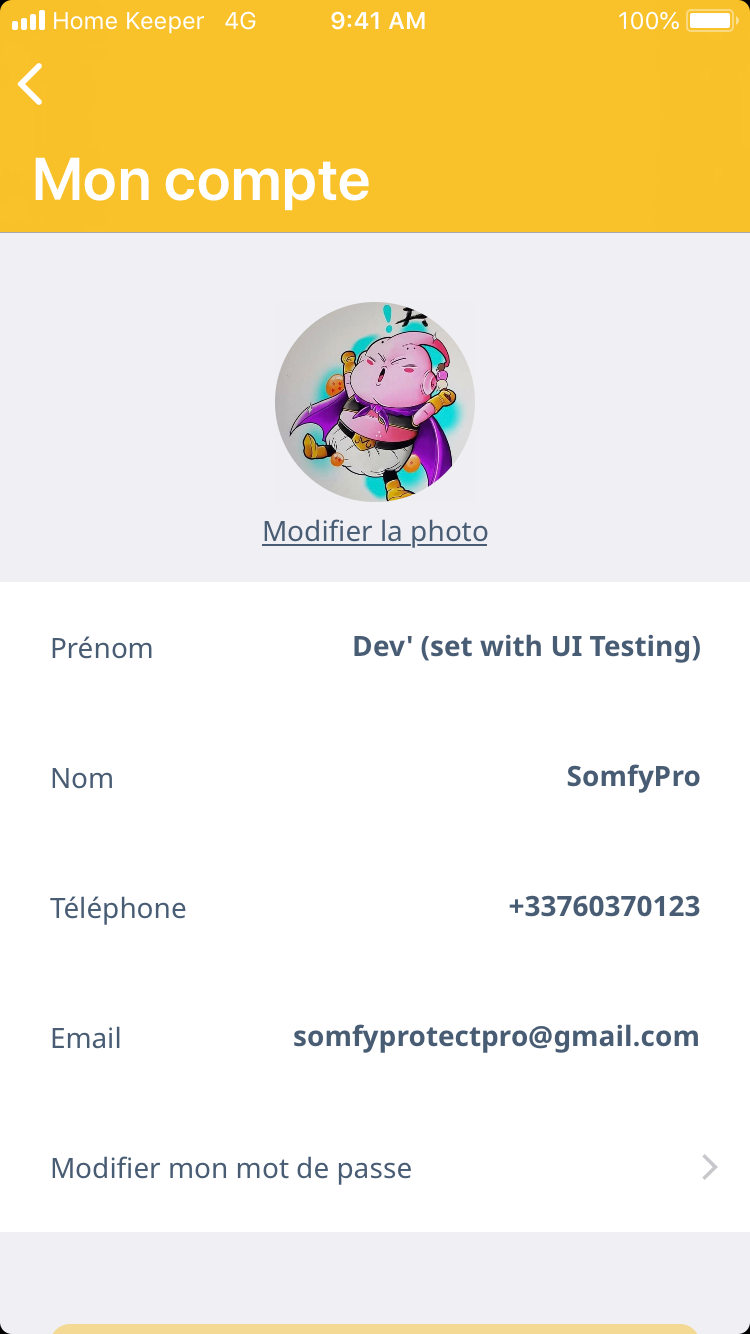Open Modifier mon mot de passe
750x1334 pixels.
tap(375, 1168)
